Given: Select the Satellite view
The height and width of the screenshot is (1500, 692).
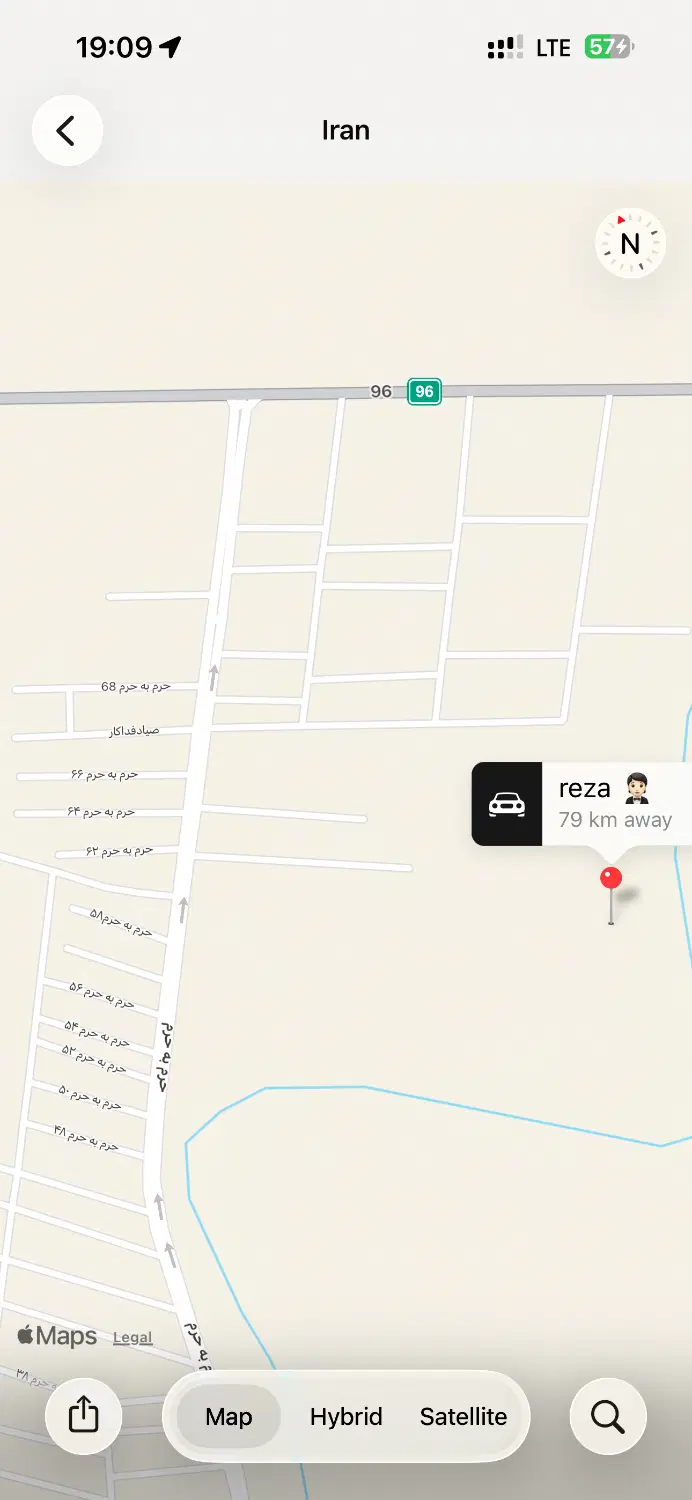Looking at the screenshot, I should tap(463, 1417).
